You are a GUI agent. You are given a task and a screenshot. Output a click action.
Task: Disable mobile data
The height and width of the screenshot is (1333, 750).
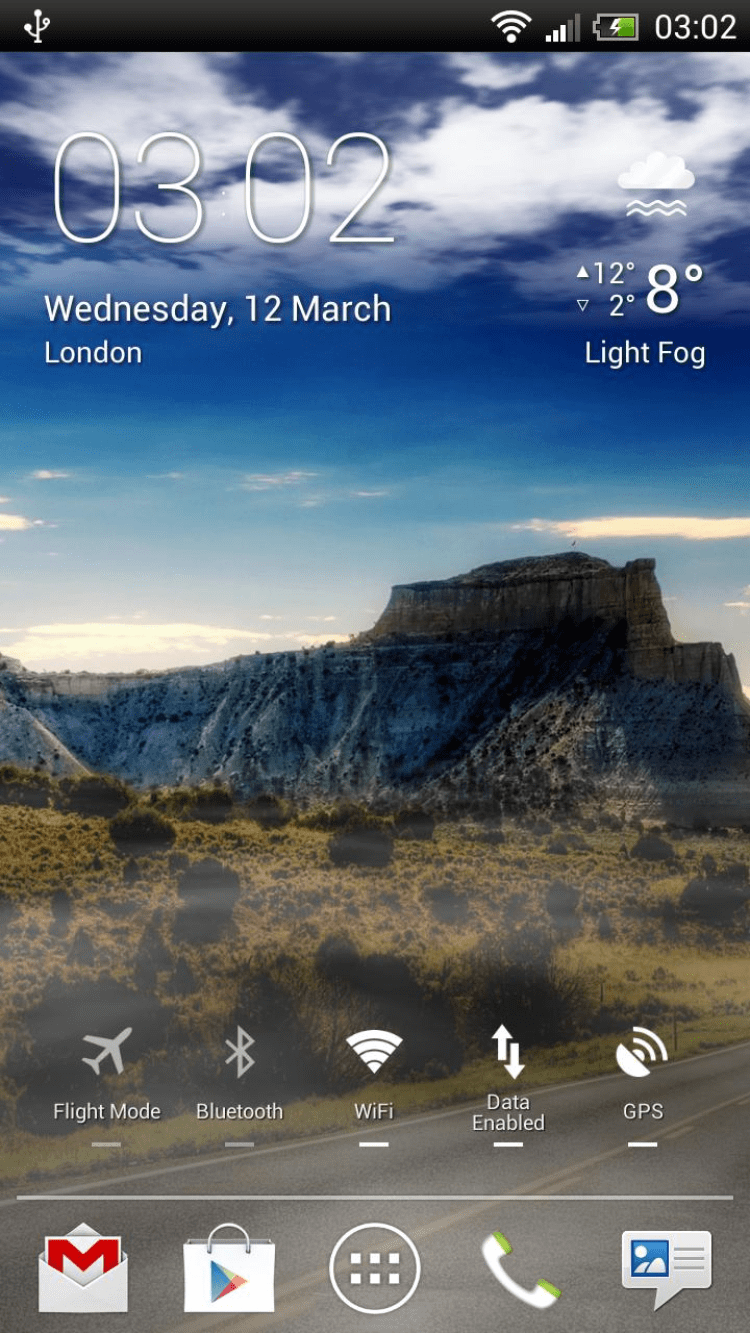pyautogui.click(x=508, y=1075)
